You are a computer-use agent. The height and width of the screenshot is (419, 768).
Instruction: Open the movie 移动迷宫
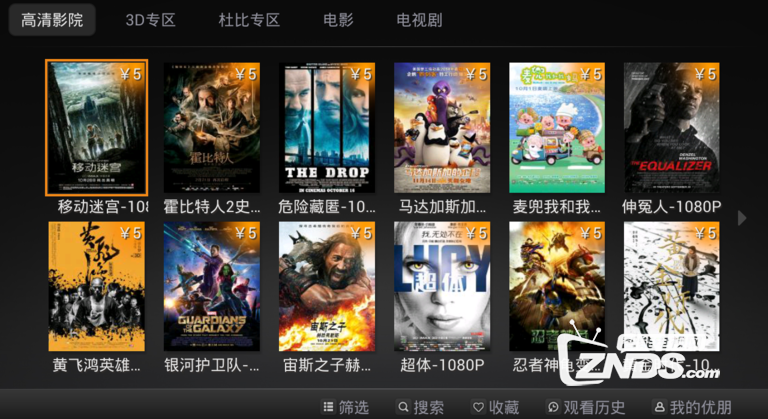pyautogui.click(x=97, y=128)
